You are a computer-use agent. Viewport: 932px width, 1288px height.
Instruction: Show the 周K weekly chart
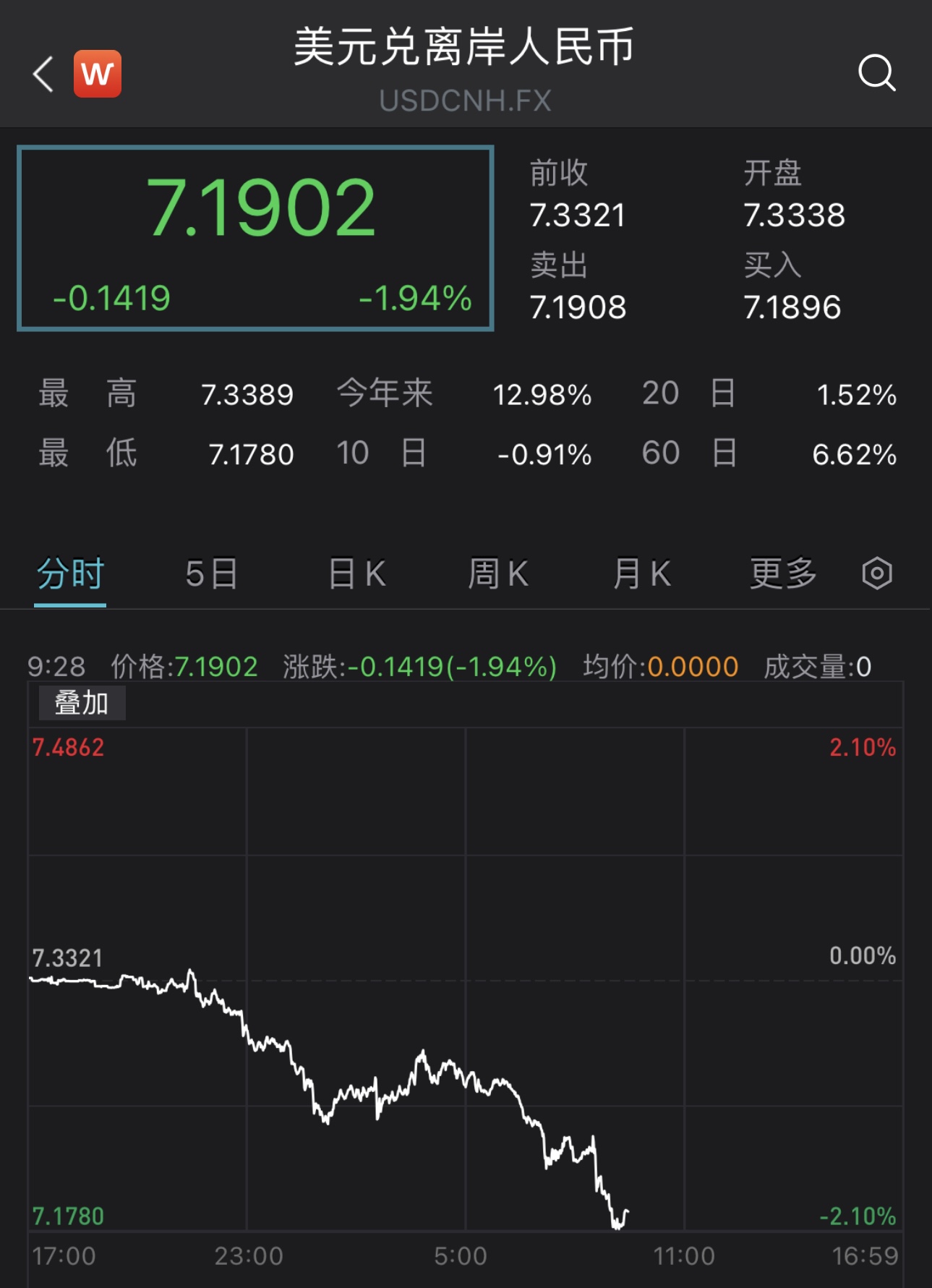(498, 574)
